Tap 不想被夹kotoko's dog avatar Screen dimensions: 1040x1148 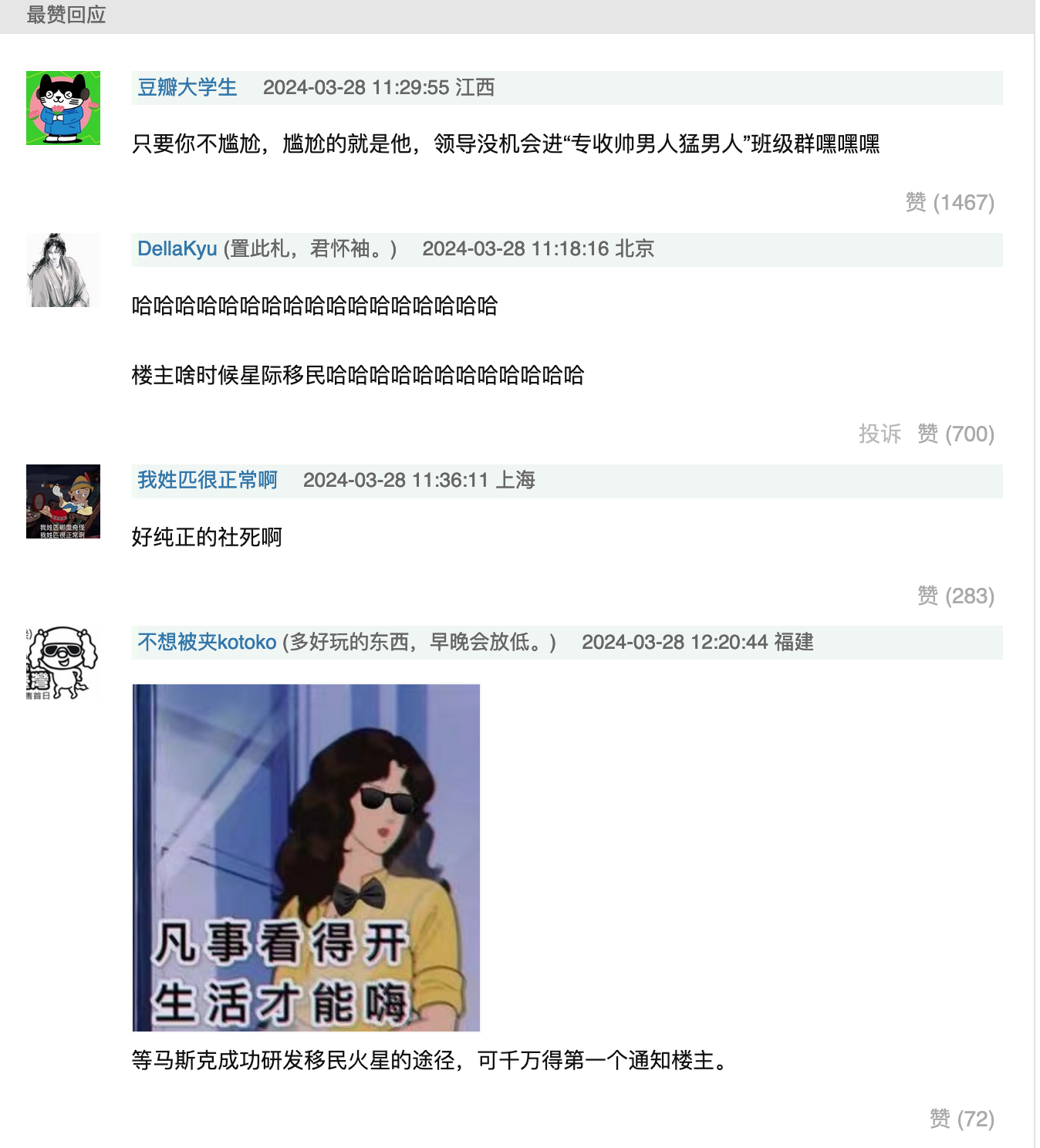[63, 663]
